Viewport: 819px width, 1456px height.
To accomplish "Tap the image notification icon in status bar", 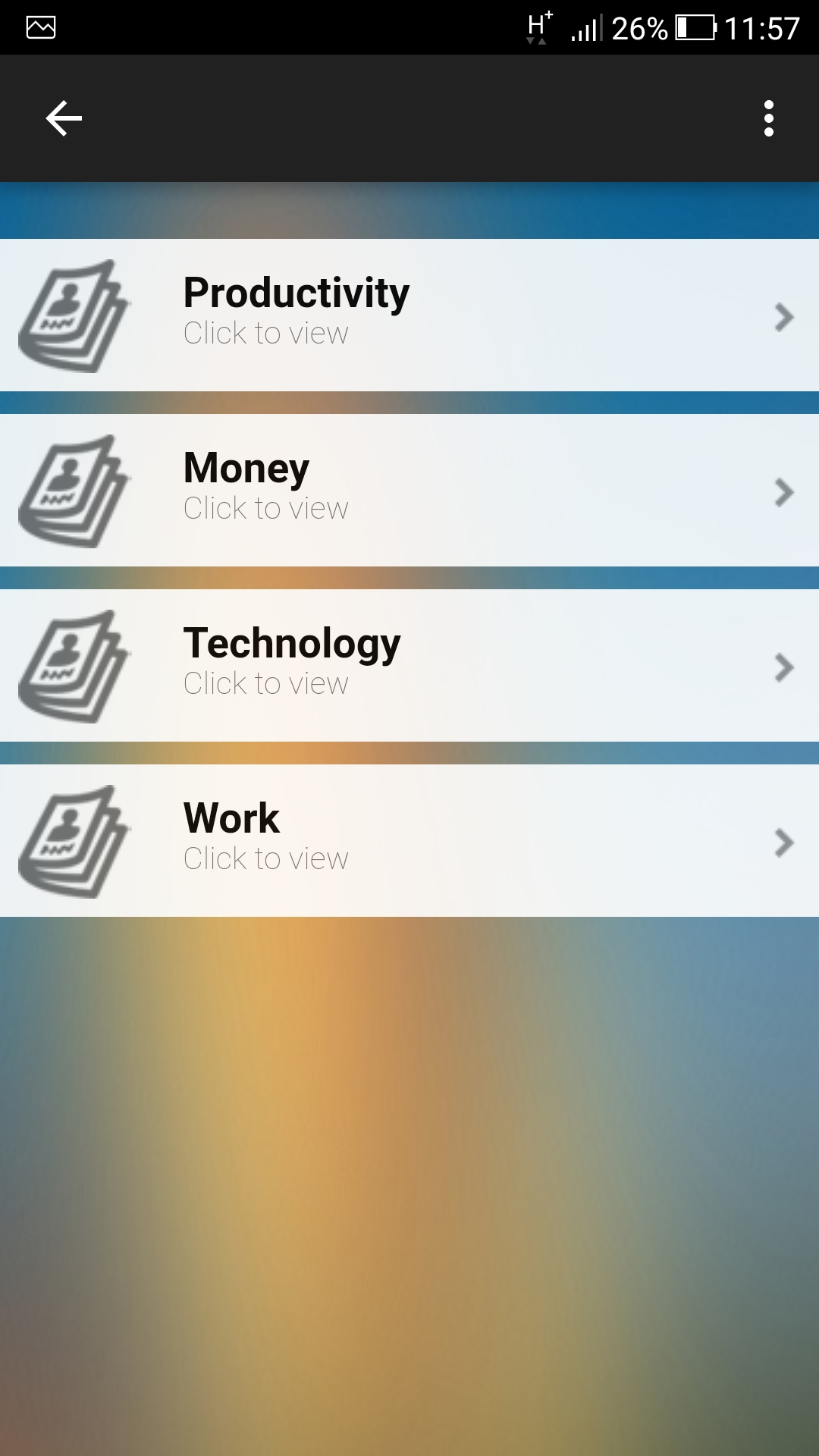I will [x=39, y=25].
